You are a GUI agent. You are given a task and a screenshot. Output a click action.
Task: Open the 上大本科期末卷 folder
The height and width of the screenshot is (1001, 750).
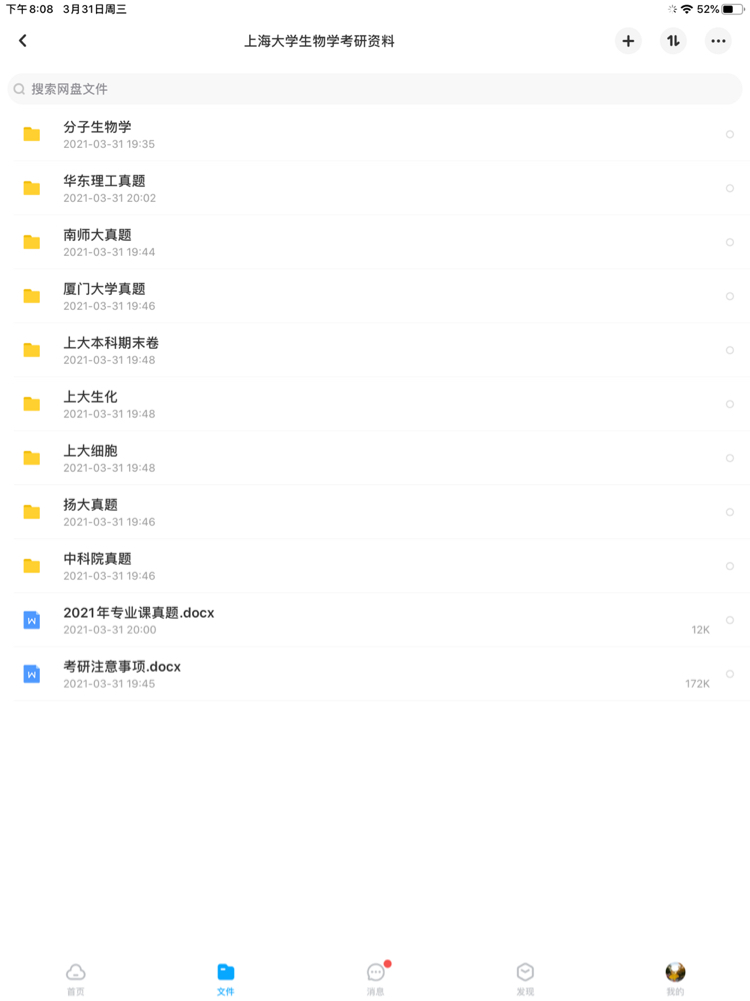tap(375, 350)
